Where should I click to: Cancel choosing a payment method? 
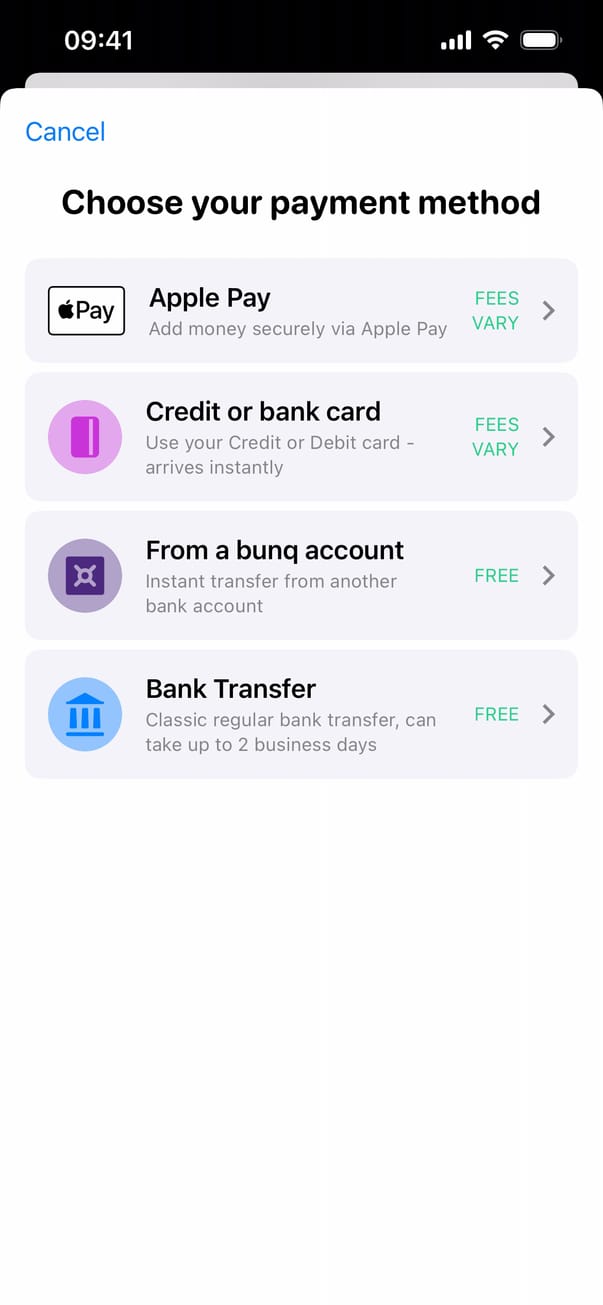coord(65,132)
